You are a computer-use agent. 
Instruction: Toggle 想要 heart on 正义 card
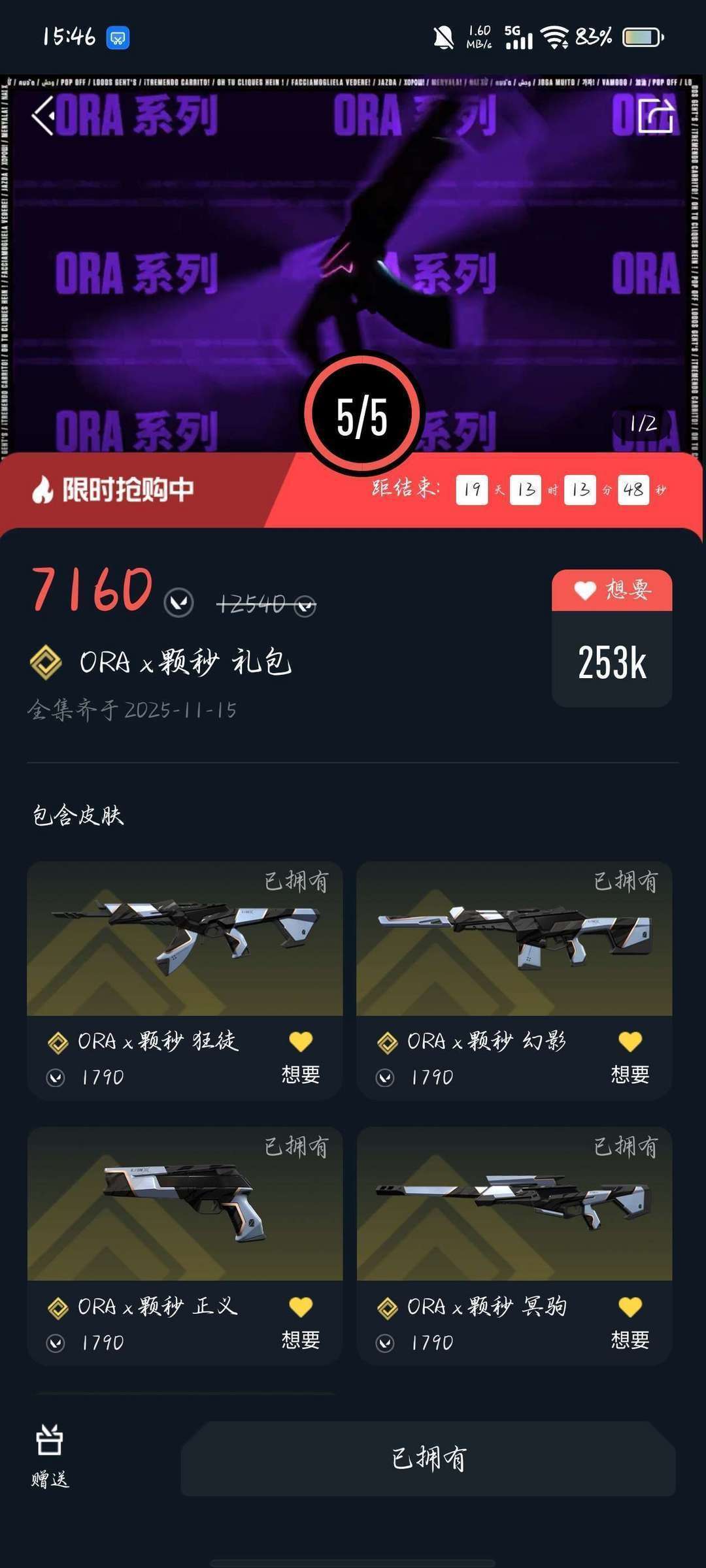point(300,1305)
